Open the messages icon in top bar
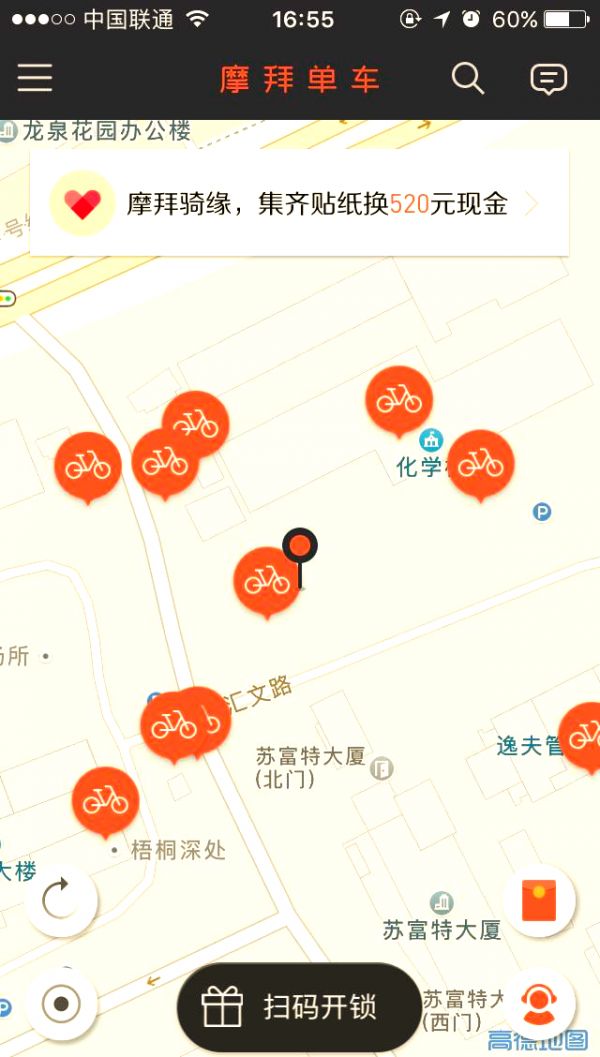 coord(548,79)
